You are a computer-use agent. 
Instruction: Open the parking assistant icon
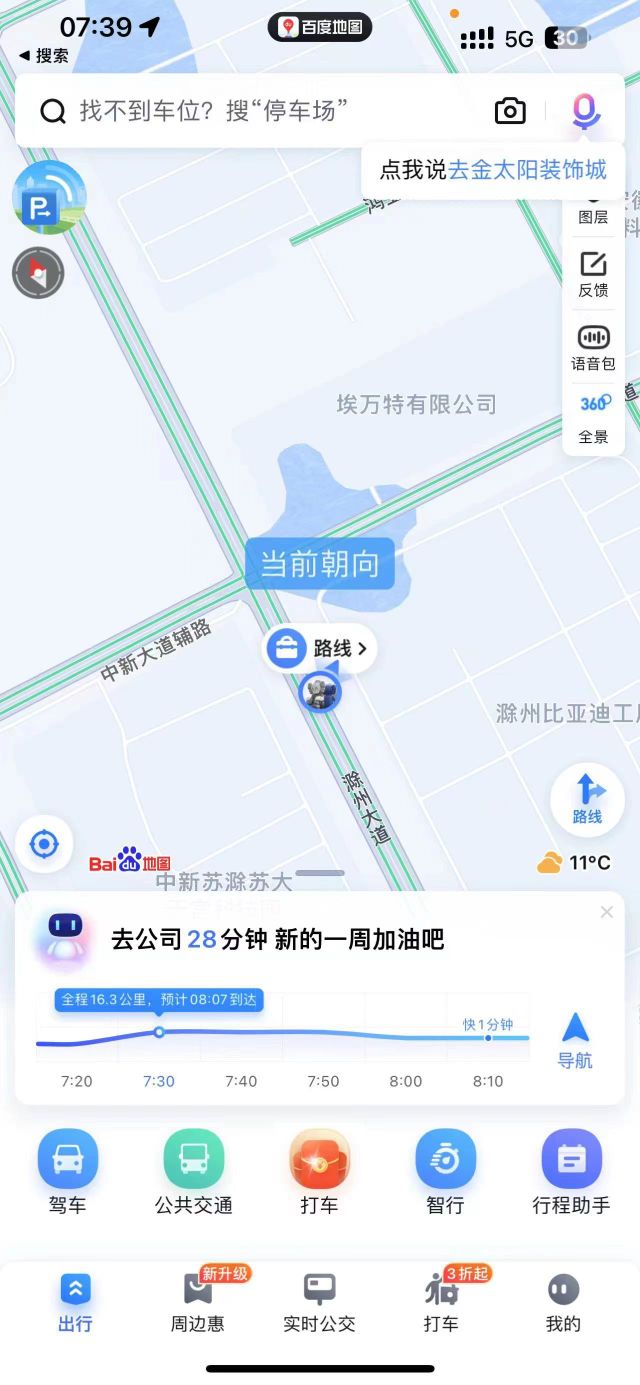(49, 198)
